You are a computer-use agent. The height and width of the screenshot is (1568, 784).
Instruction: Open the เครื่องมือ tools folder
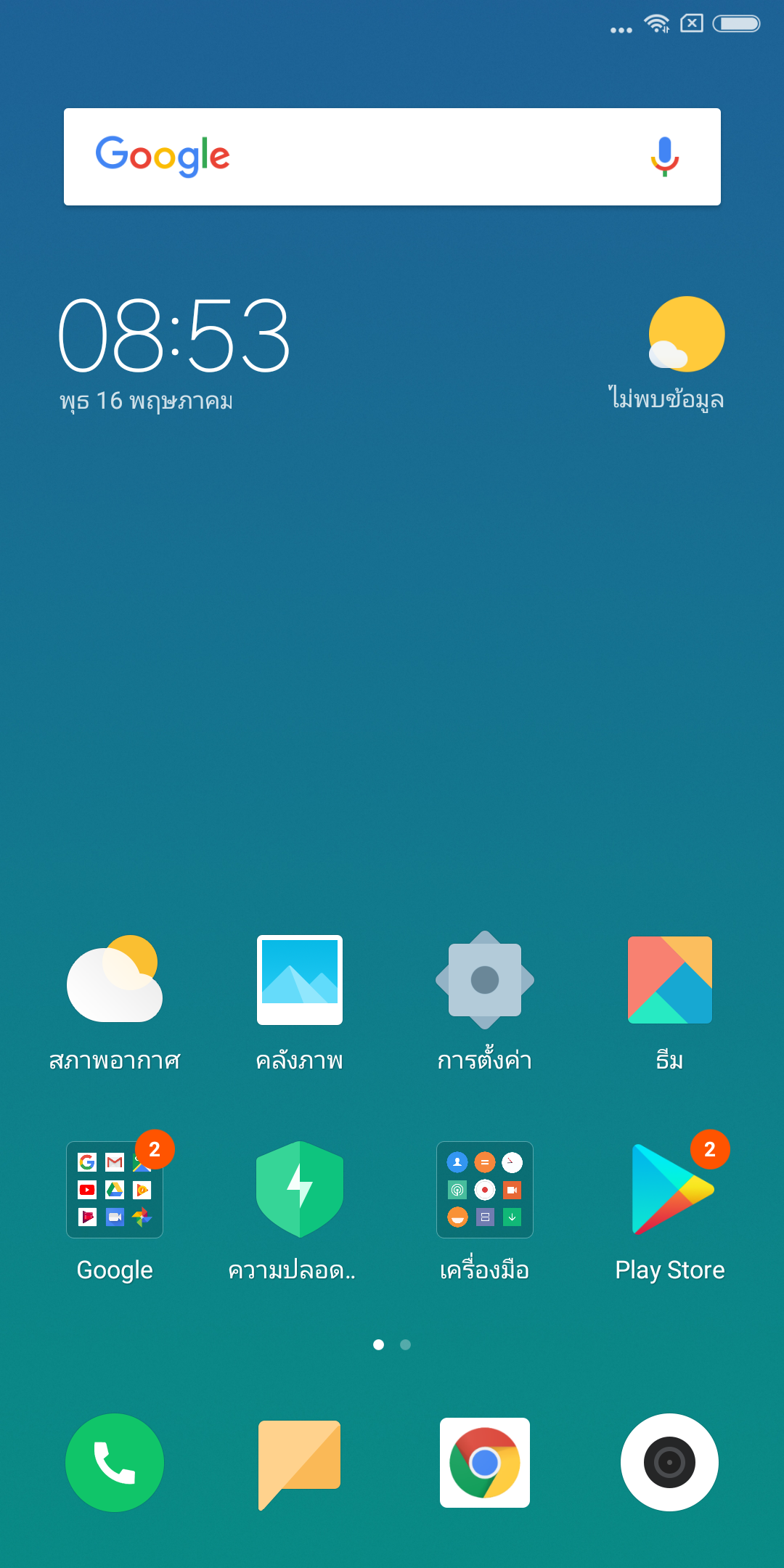pyautogui.click(x=485, y=1189)
